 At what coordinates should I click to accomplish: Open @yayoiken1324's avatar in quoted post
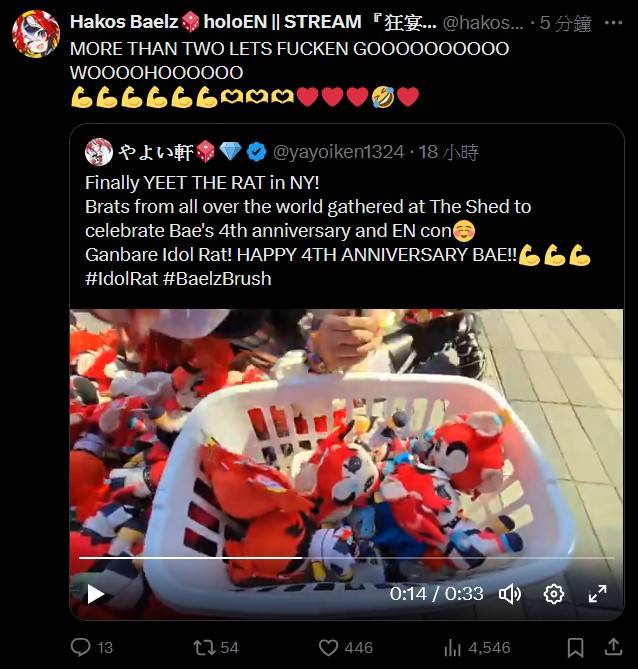point(99,152)
